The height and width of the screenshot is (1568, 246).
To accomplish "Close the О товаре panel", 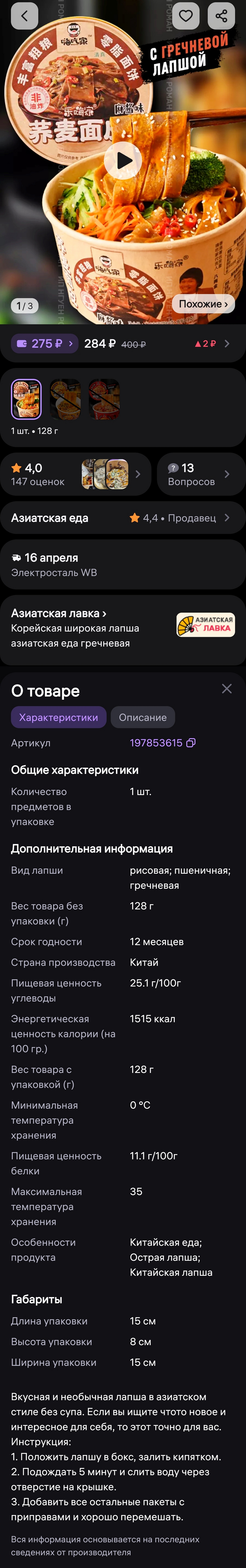I will tap(226, 688).
